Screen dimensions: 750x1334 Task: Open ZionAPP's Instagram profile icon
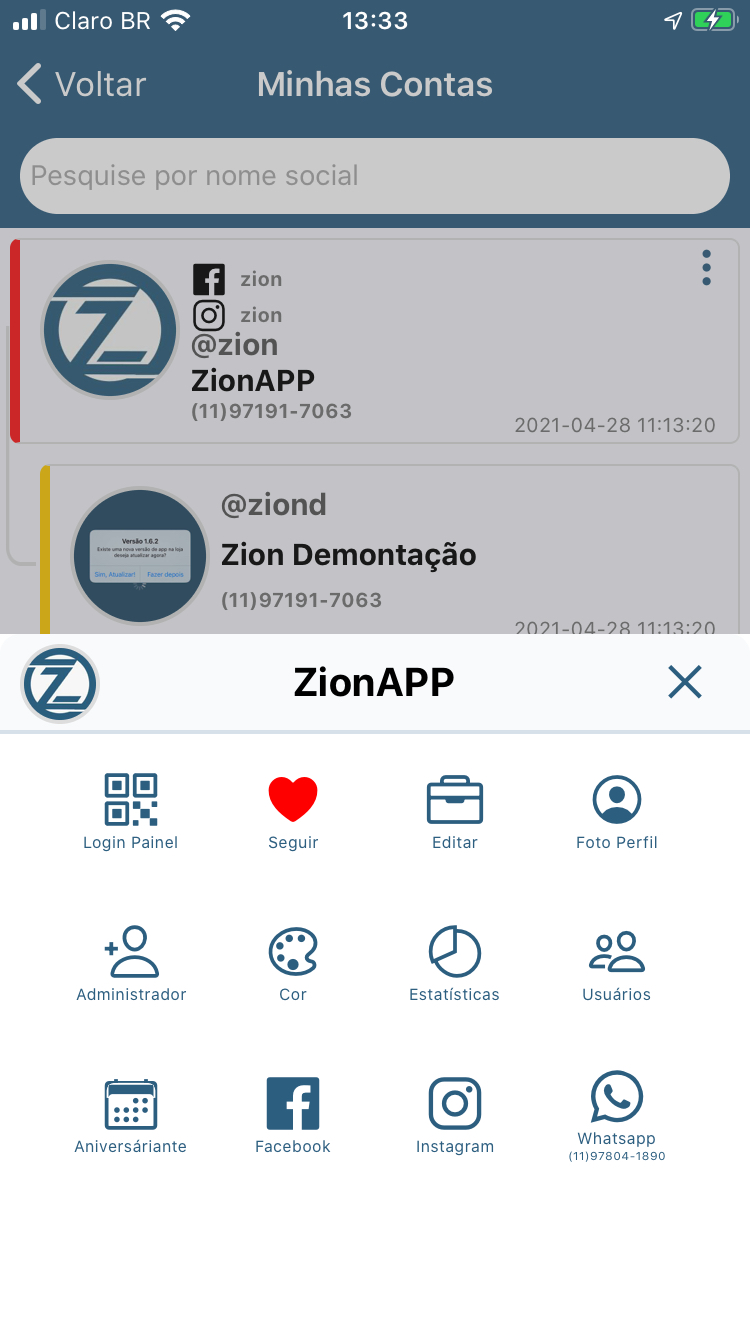(455, 1103)
